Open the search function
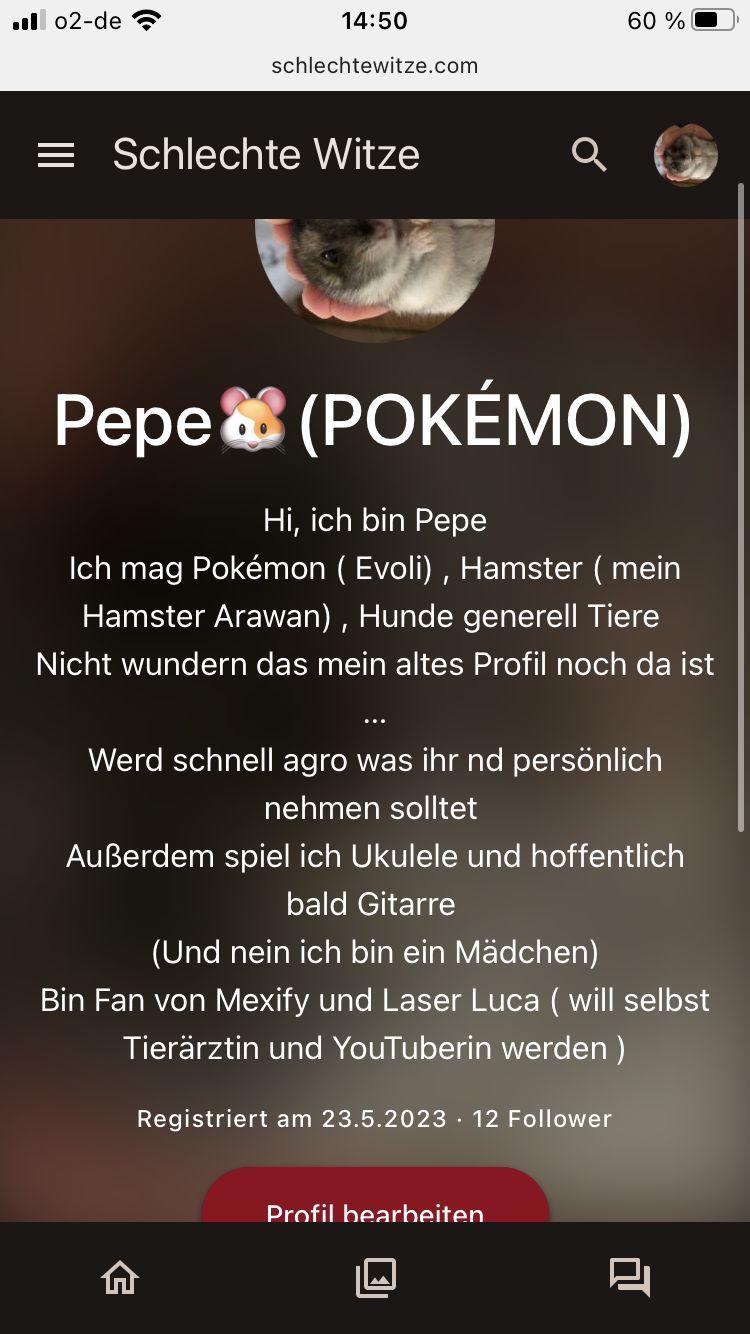This screenshot has height=1334, width=750. 589,155
